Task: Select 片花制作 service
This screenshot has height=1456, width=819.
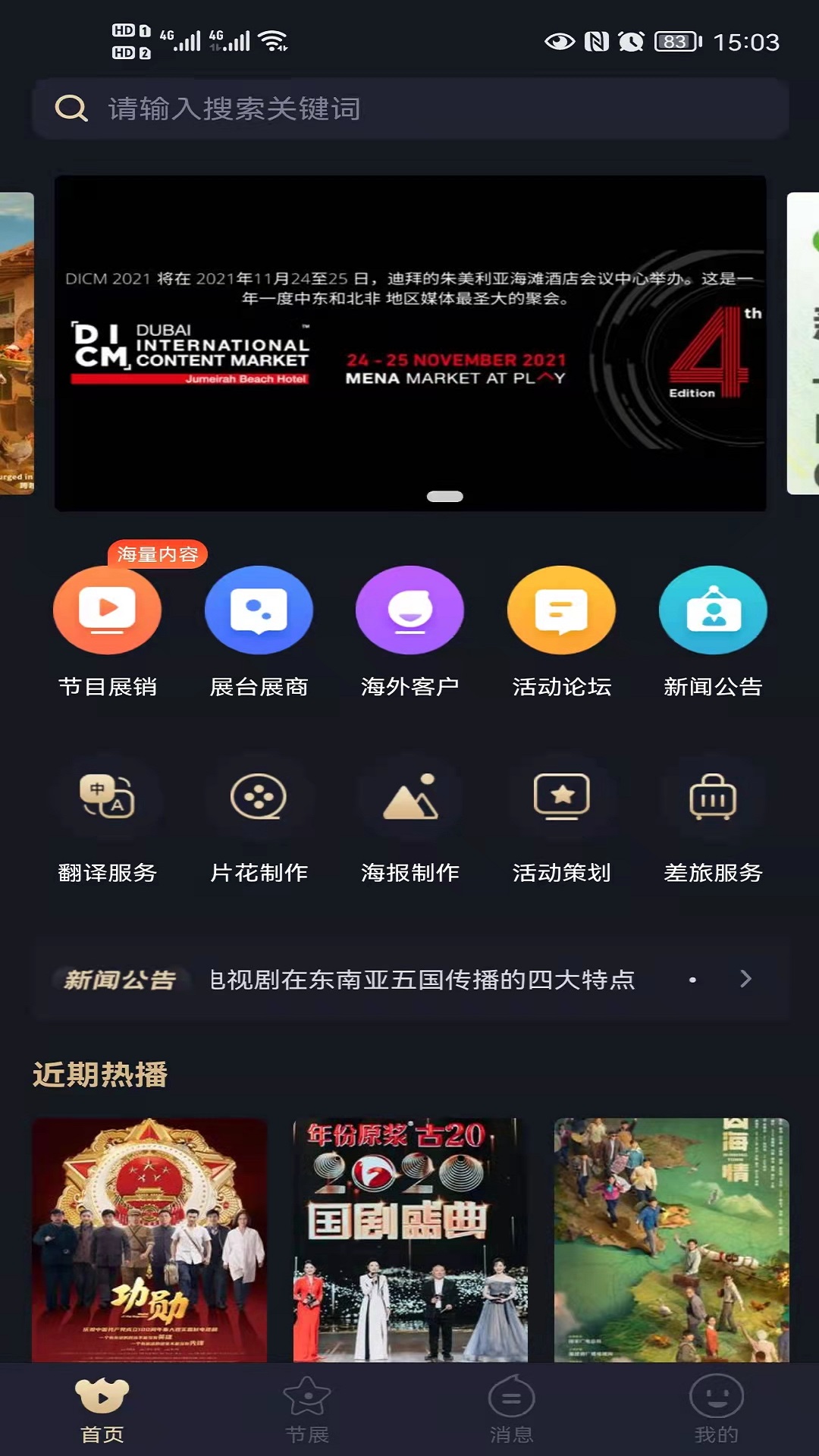Action: tap(259, 827)
